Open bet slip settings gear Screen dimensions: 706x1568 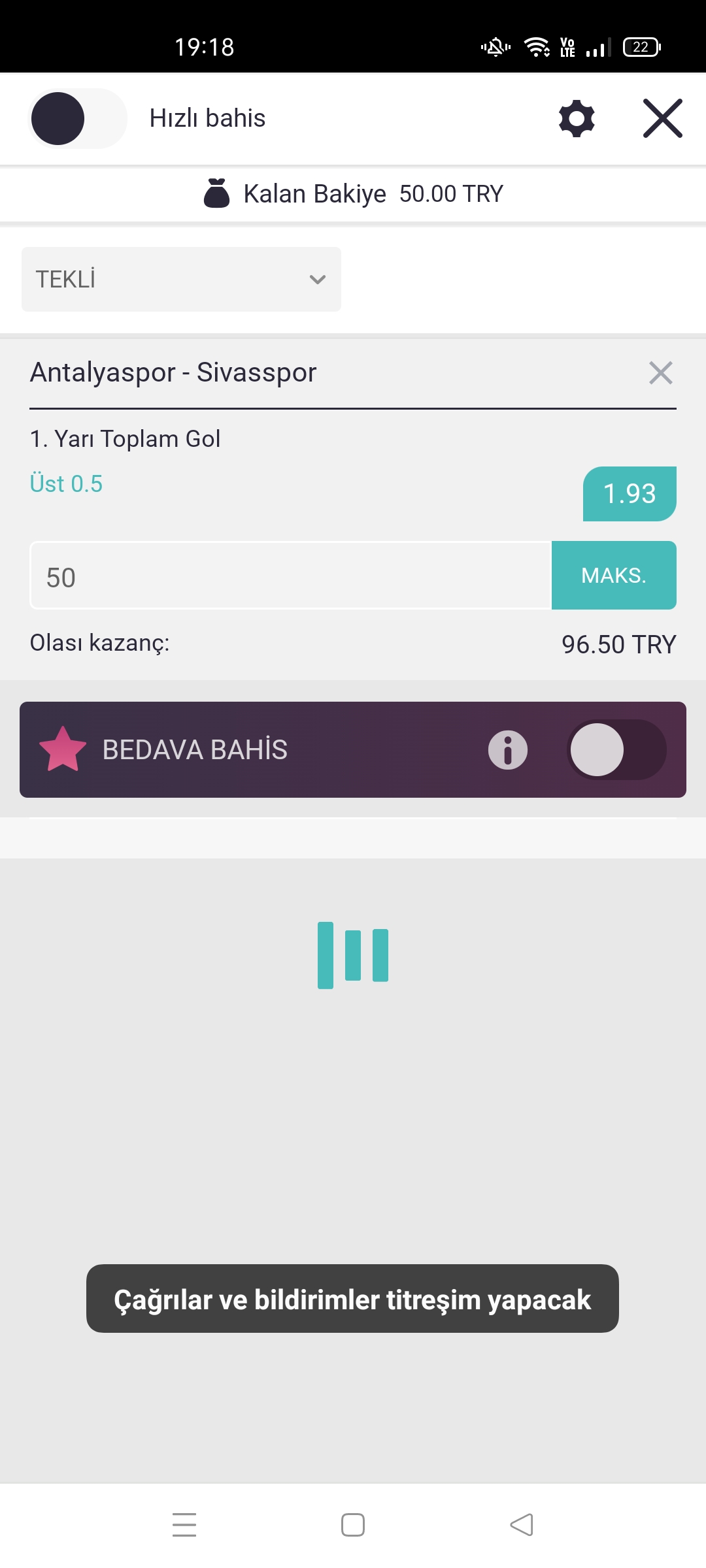pos(577,118)
